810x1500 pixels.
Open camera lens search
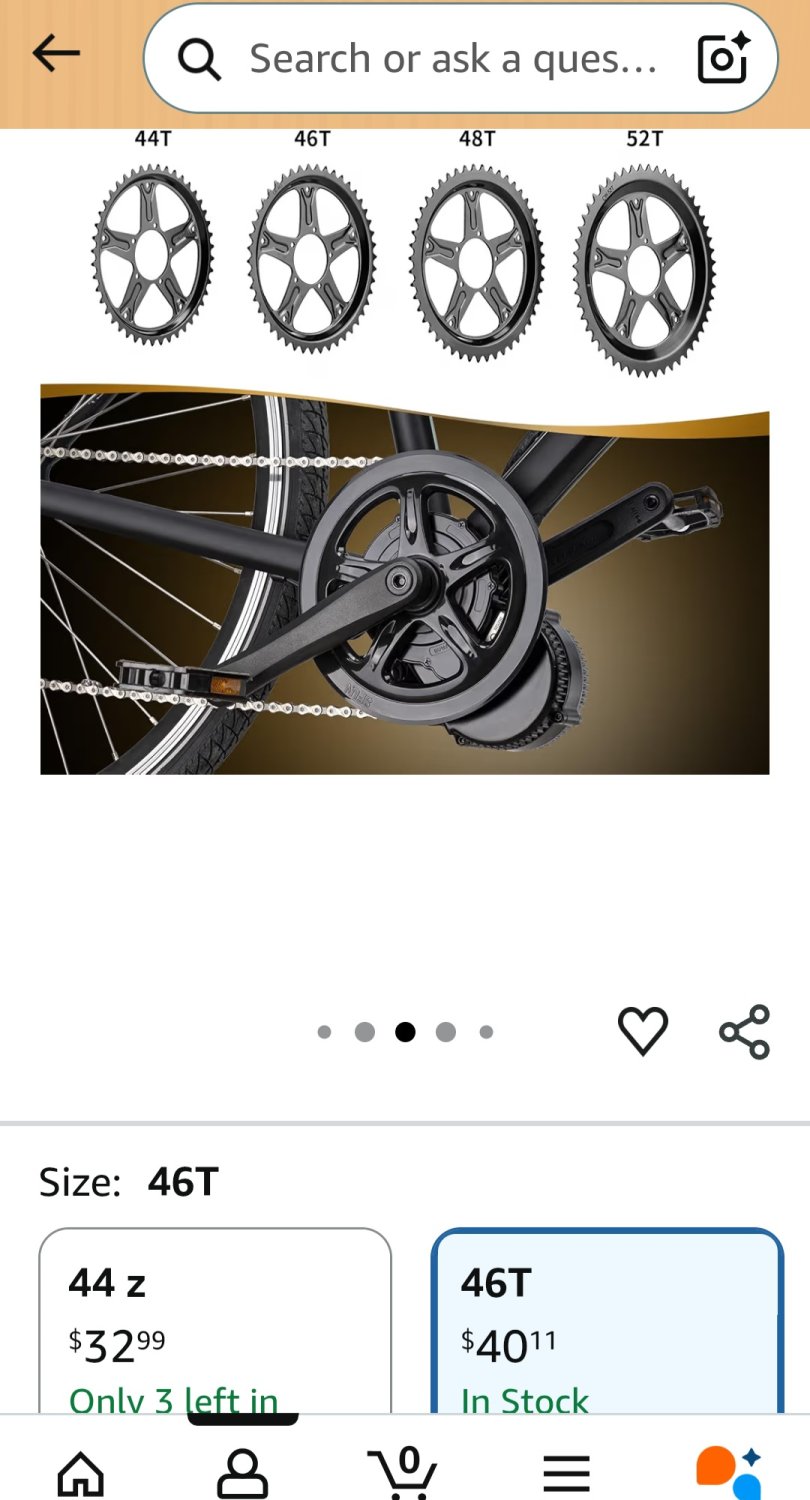(722, 59)
